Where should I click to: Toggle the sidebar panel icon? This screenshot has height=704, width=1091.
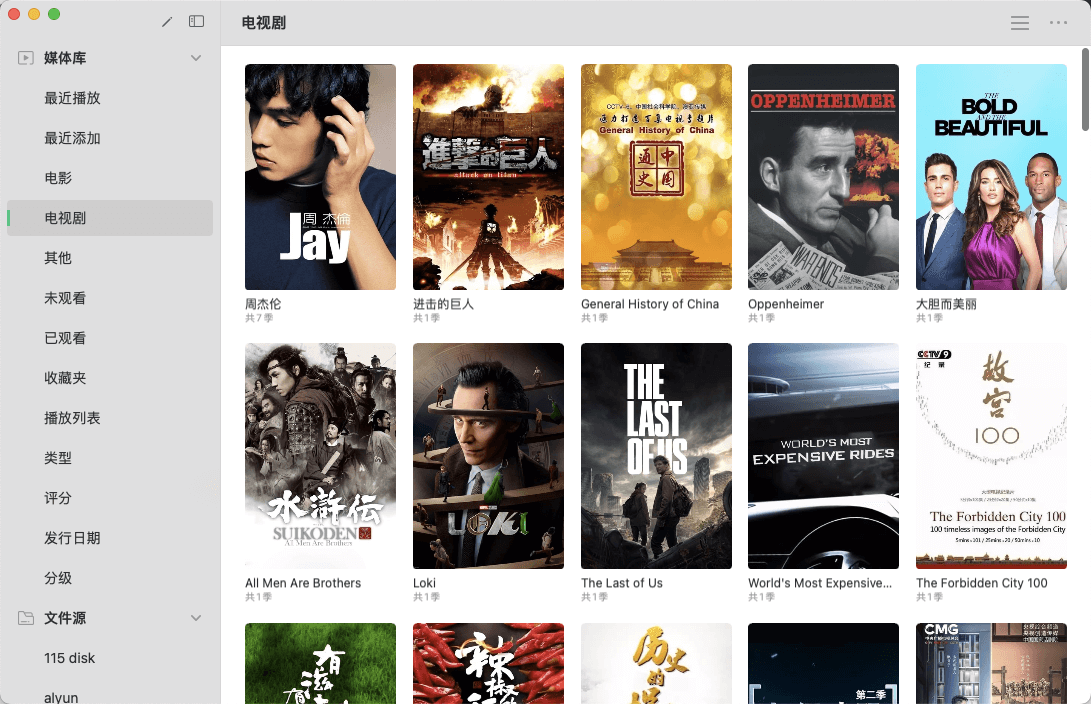pos(197,21)
